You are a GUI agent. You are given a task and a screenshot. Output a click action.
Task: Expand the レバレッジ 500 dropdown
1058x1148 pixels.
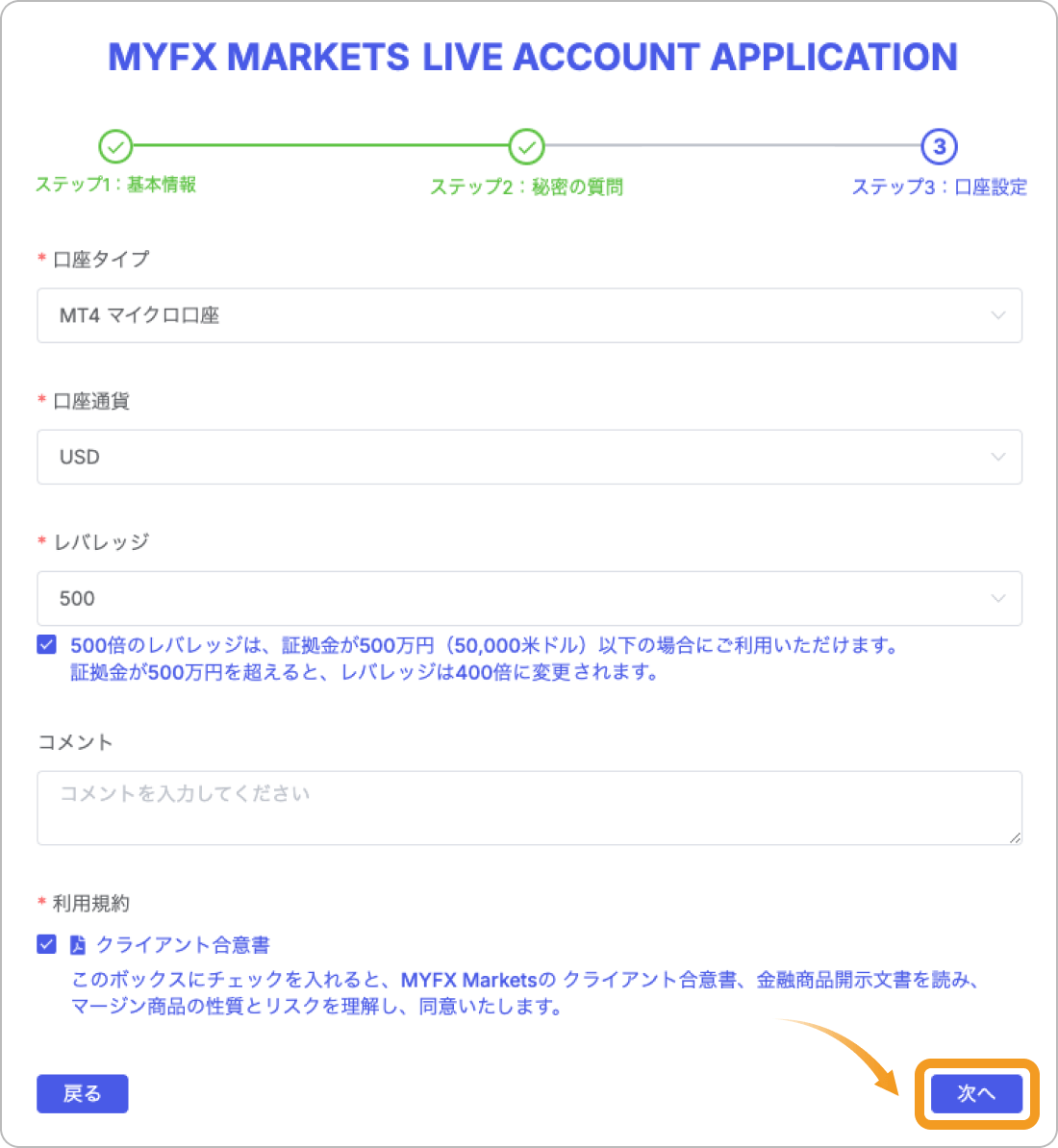click(x=529, y=598)
